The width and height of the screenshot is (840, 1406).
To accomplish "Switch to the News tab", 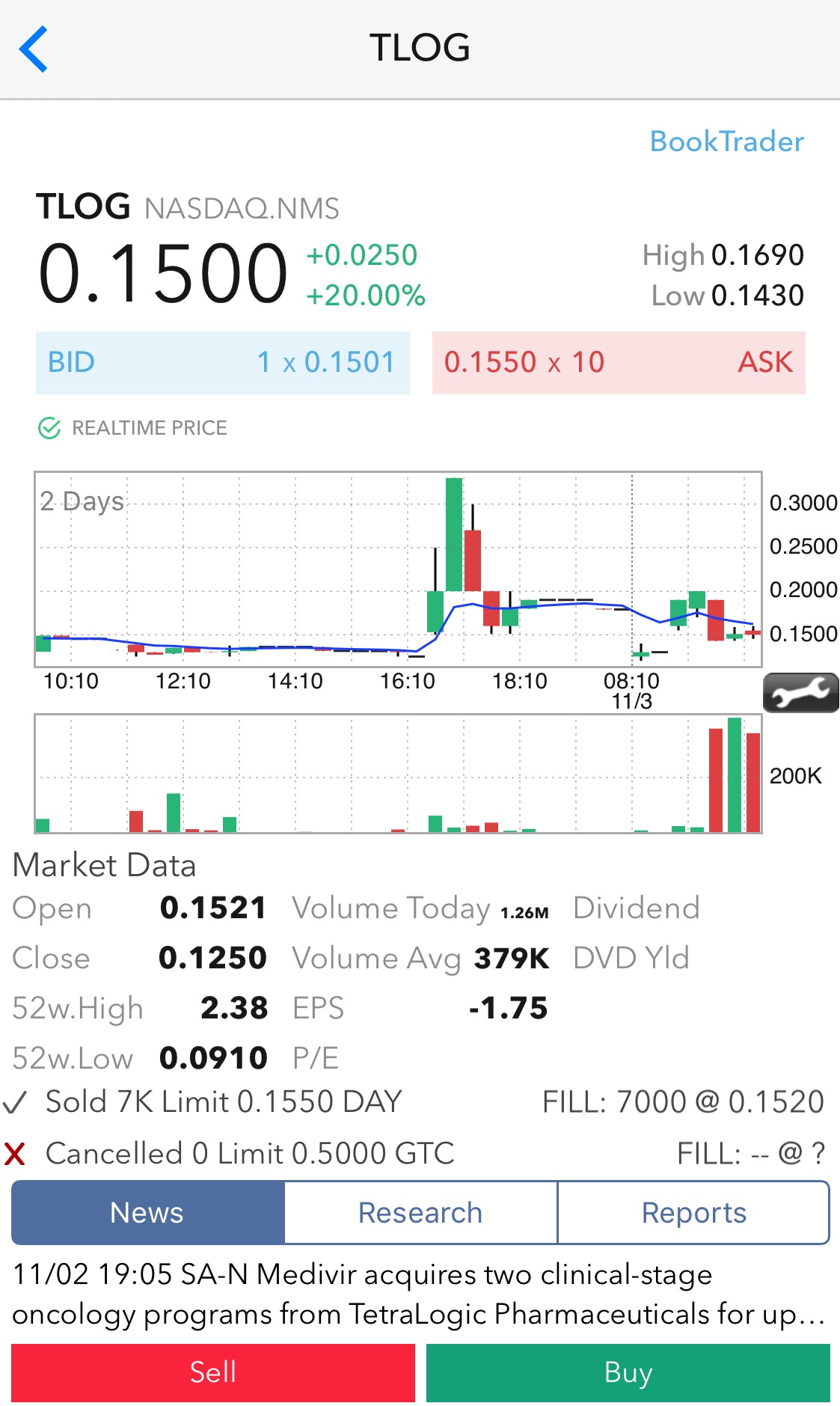I will (x=147, y=1213).
